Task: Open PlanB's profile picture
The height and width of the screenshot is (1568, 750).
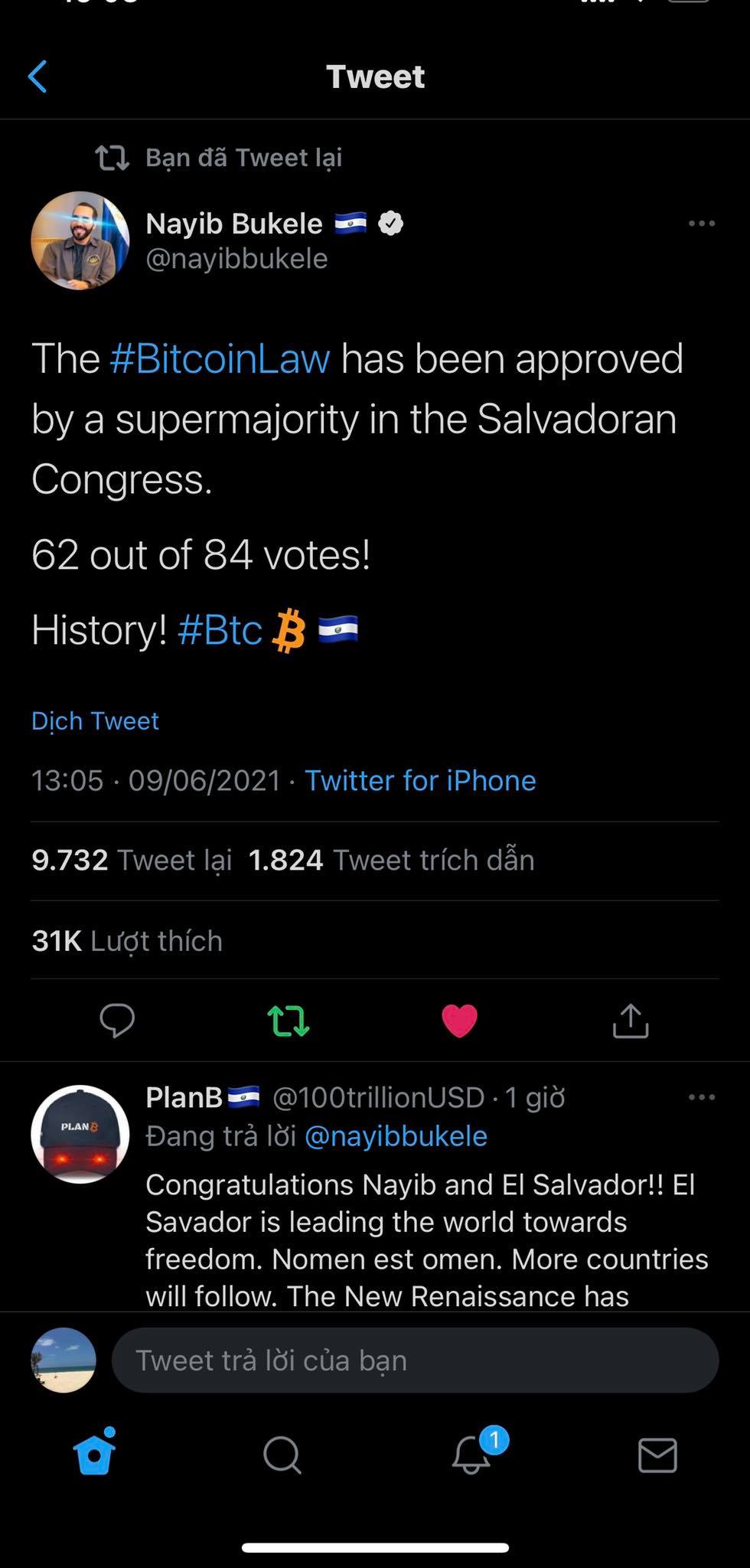Action: pyautogui.click(x=80, y=1134)
